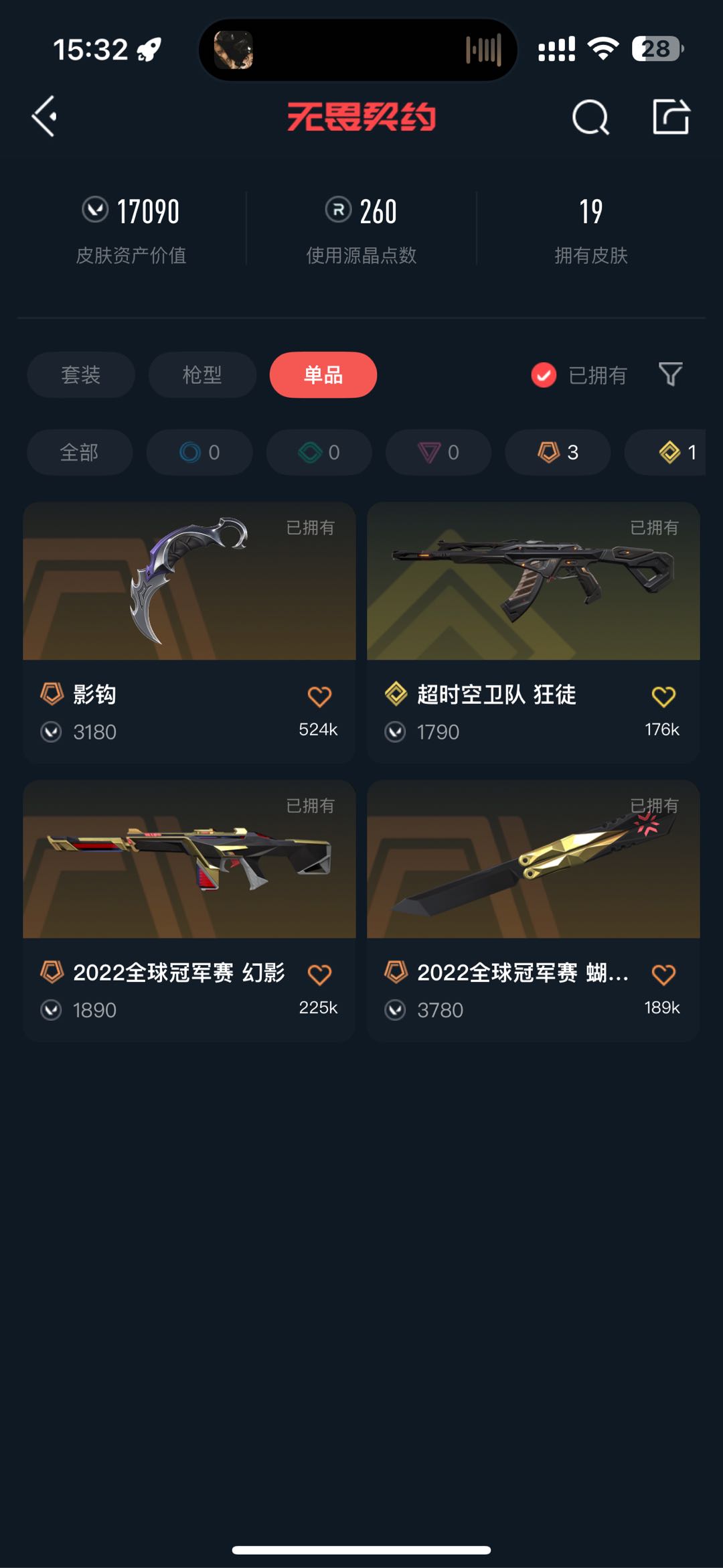This screenshot has height=1568, width=723.
Task: Like the 2022全球冠军赛 蝴蝶刀 skin
Action: tap(663, 975)
